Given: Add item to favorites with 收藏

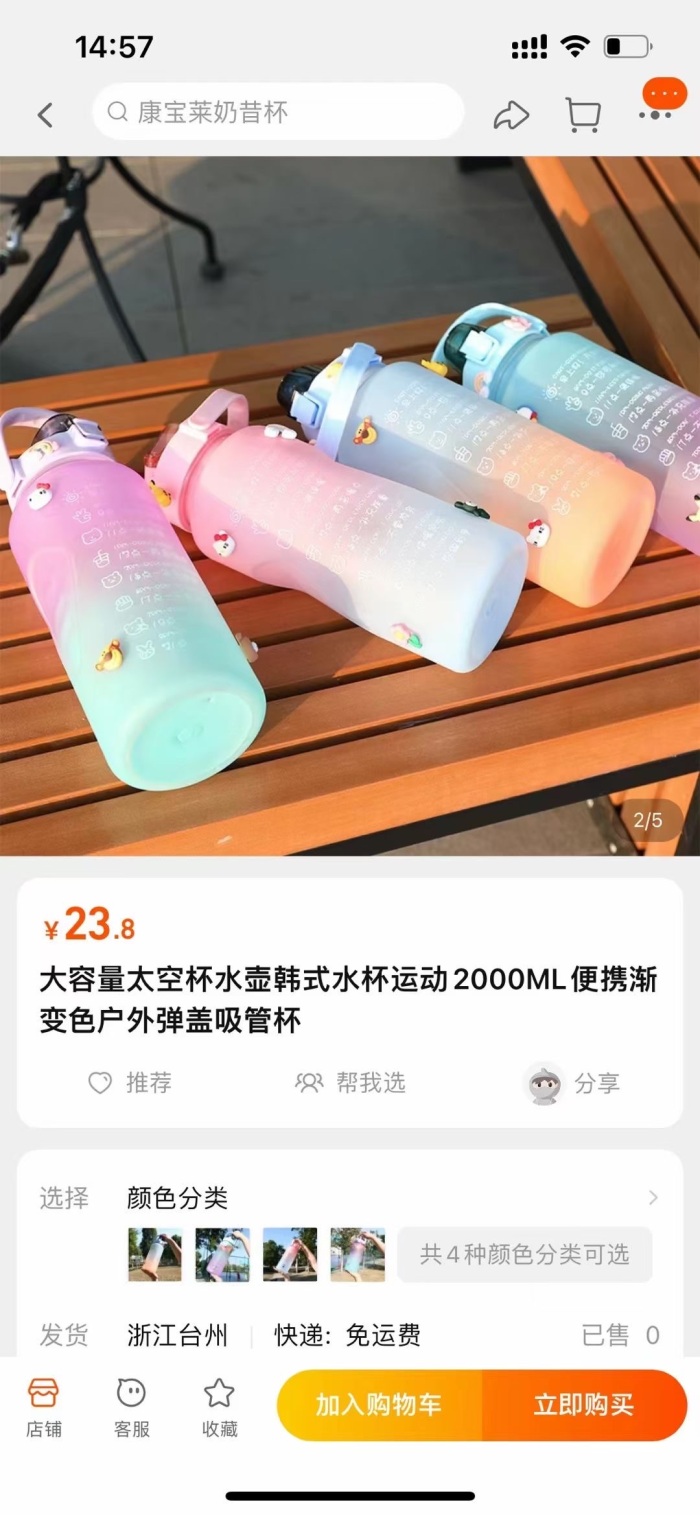Looking at the screenshot, I should pos(219,1406).
